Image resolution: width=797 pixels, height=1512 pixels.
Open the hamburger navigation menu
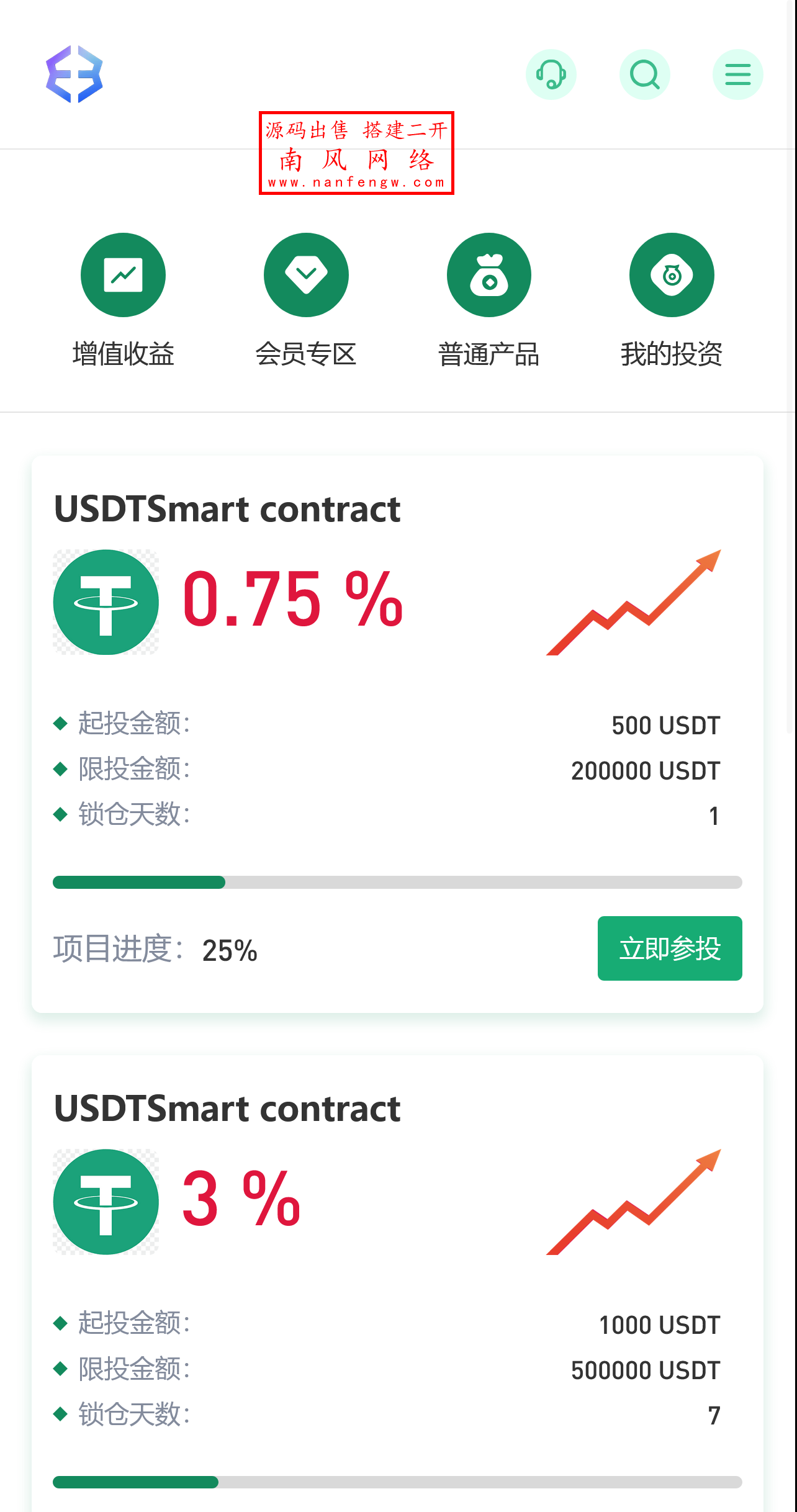click(x=738, y=74)
